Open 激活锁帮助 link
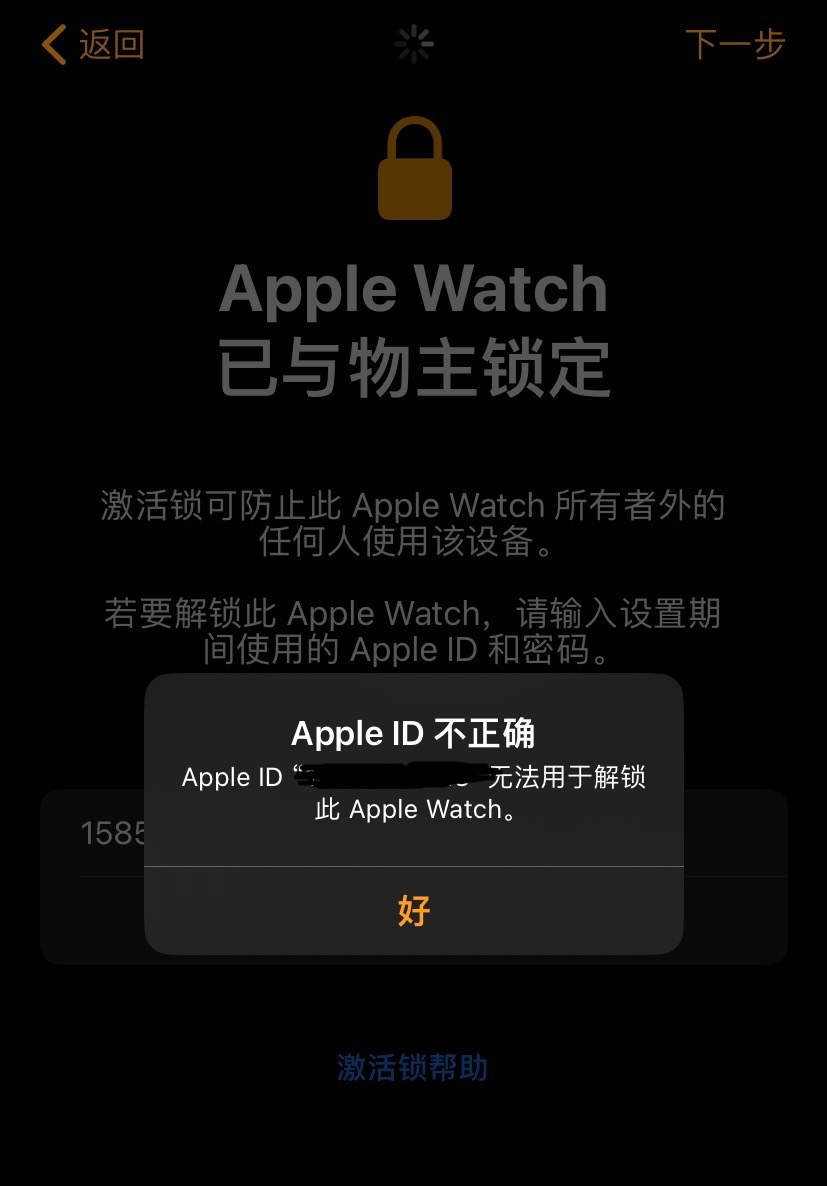The image size is (827, 1186). [x=412, y=1067]
